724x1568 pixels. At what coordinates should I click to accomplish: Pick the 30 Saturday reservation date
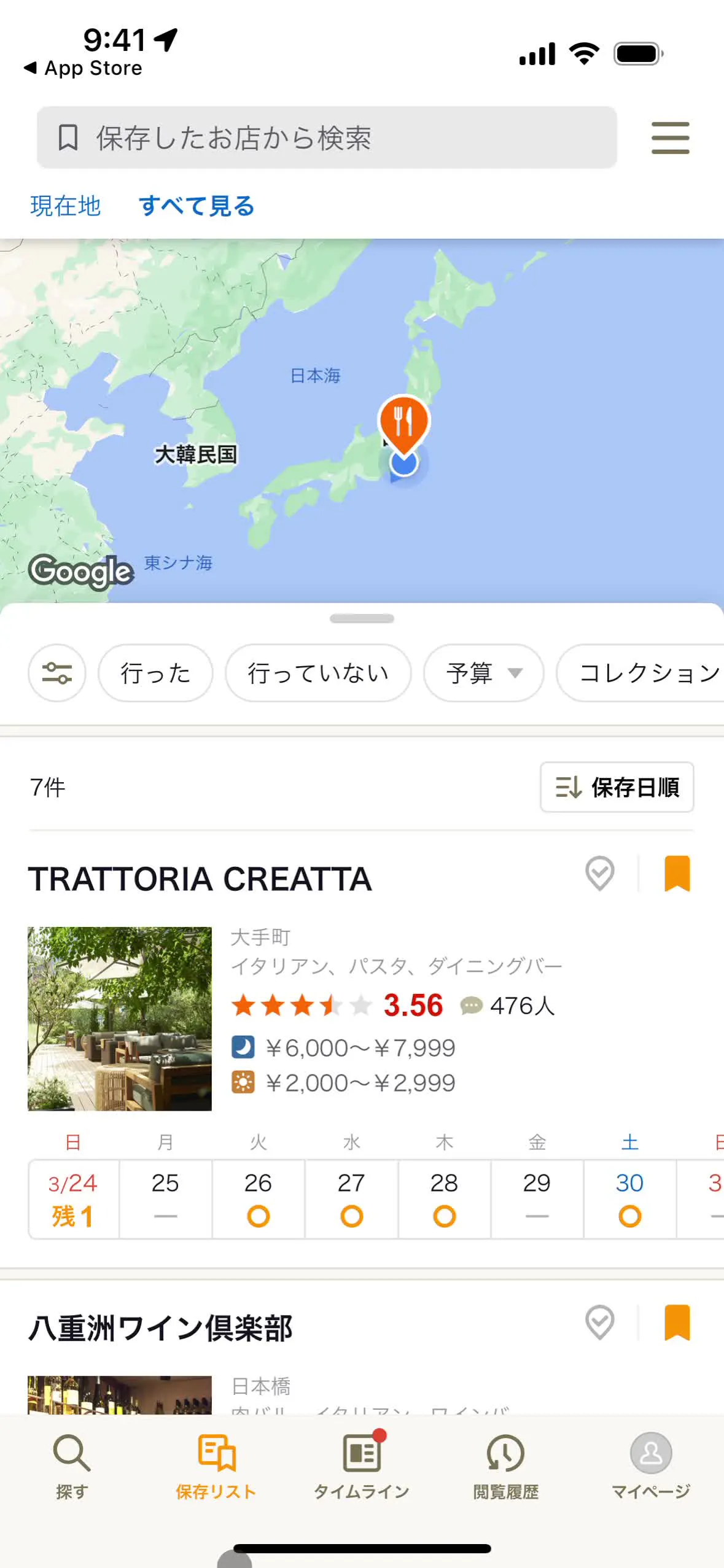[x=629, y=1198]
